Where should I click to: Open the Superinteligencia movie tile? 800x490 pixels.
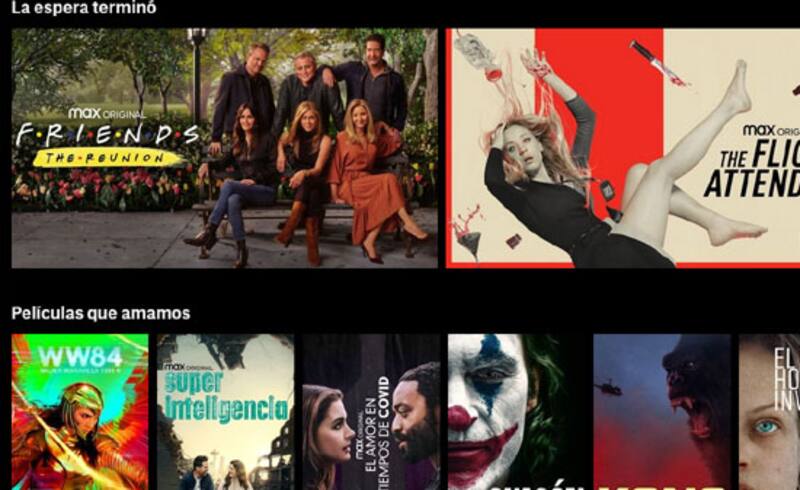tap(225, 412)
